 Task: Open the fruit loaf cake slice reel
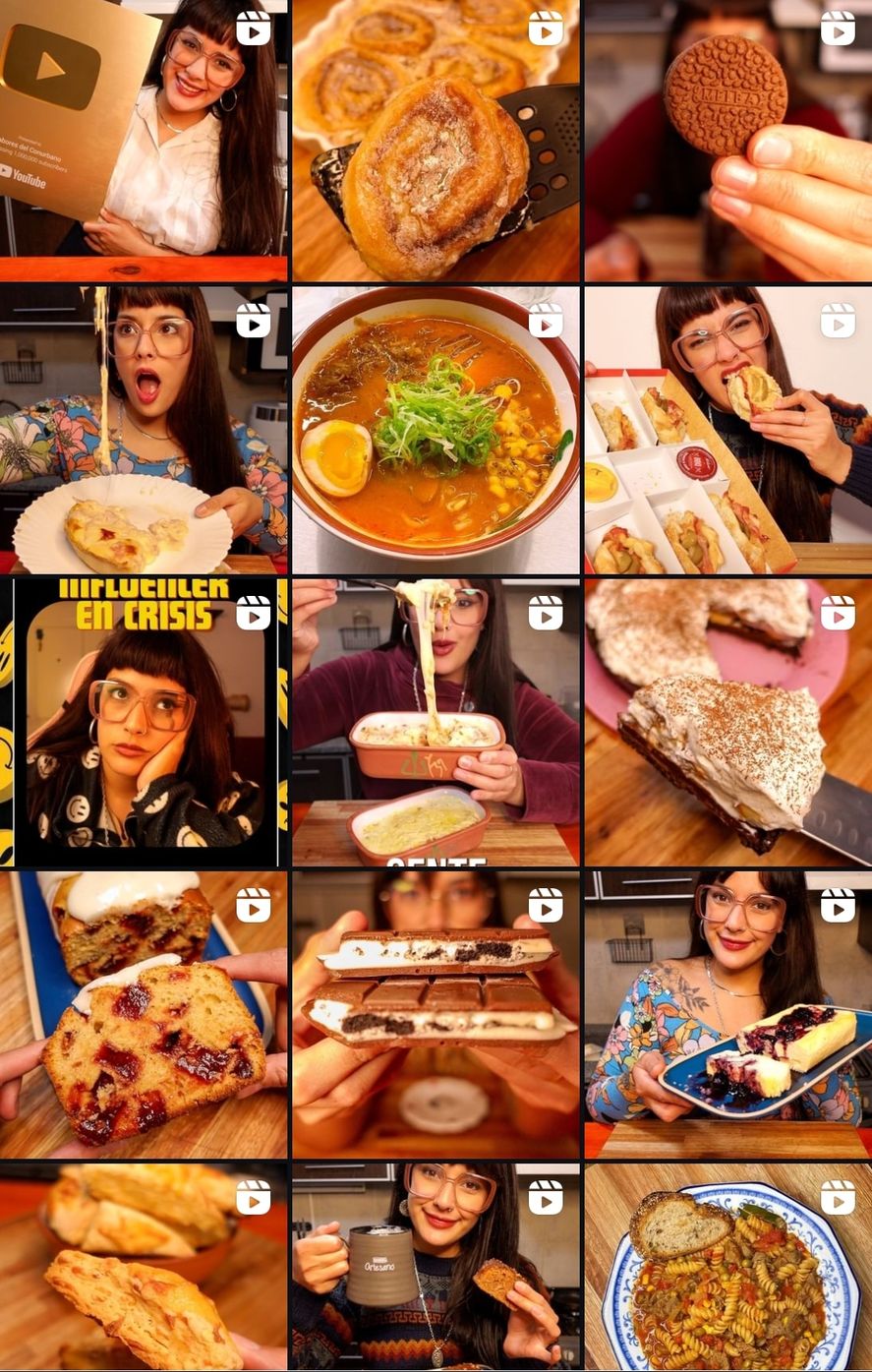pos(144,1014)
